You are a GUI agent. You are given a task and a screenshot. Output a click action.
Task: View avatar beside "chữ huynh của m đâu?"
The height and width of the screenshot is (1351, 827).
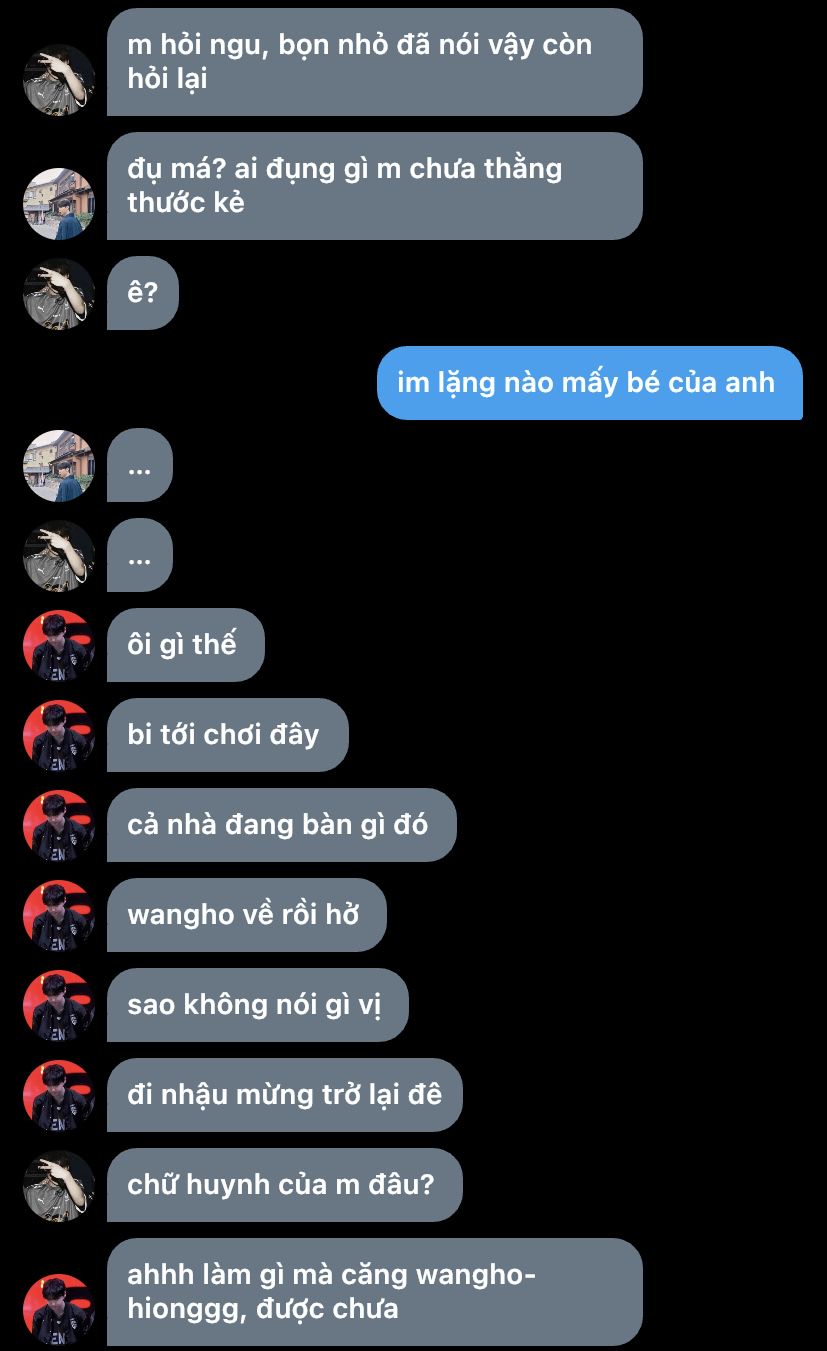click(x=58, y=1186)
